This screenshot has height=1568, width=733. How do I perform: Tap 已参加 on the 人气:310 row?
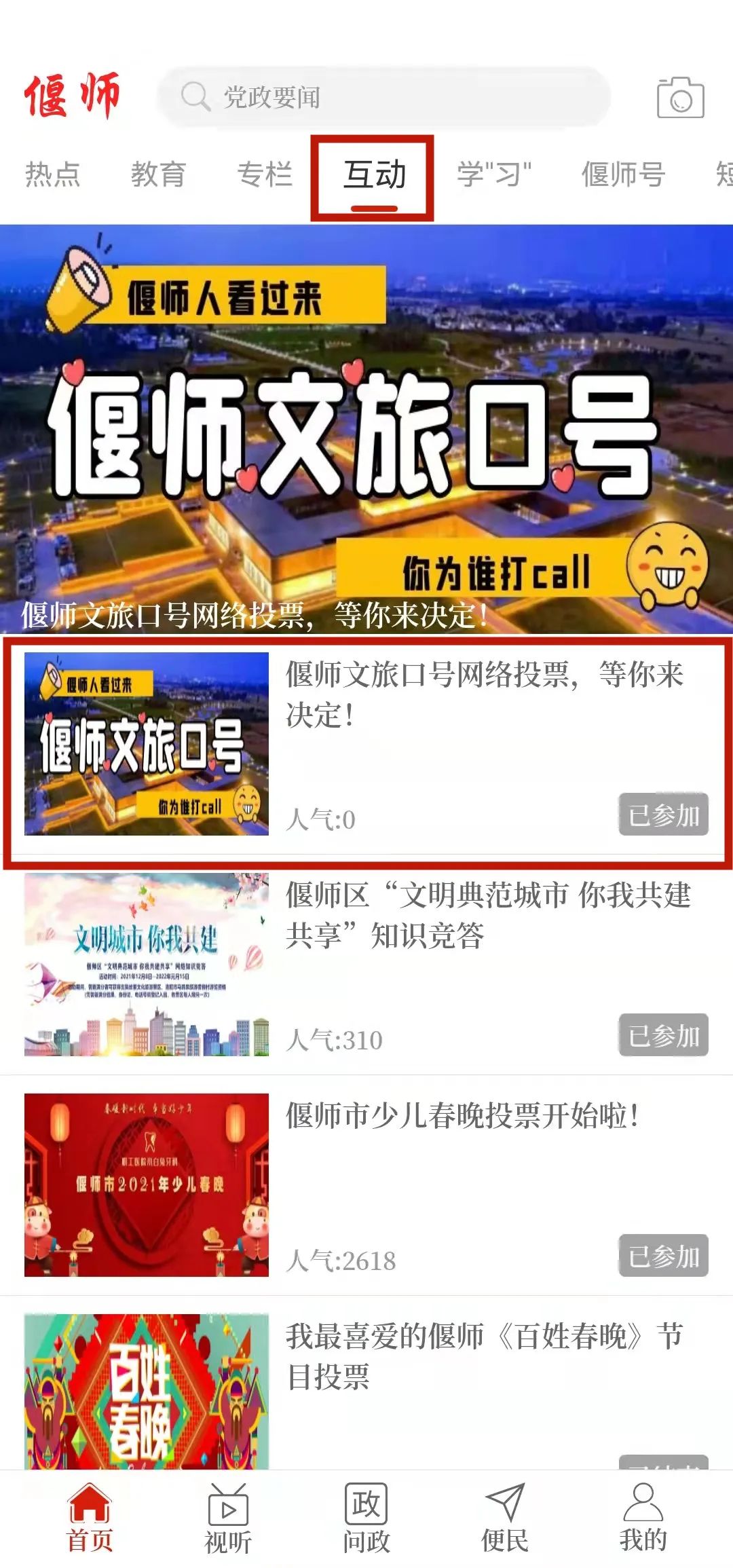(x=663, y=1036)
